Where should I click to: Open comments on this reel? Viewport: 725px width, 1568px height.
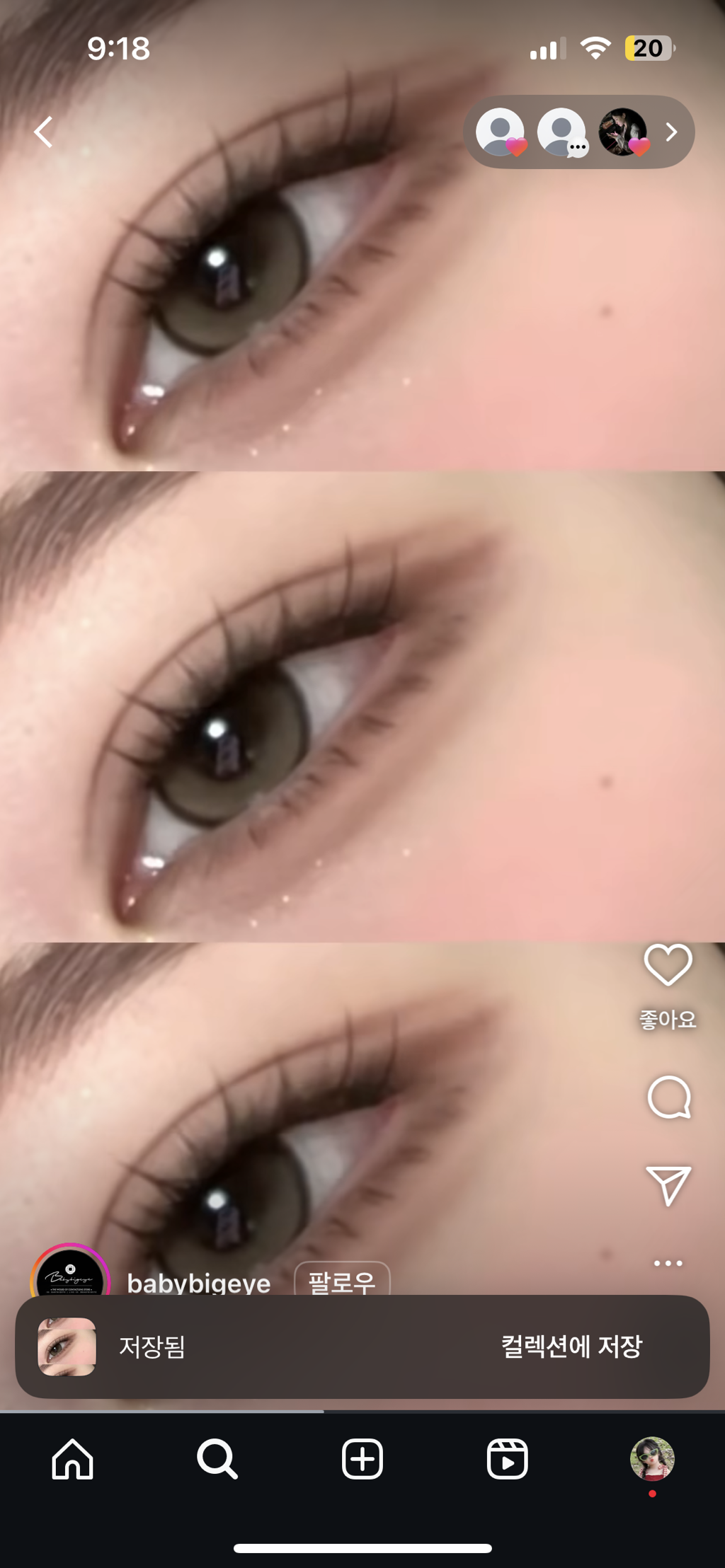pos(668,1097)
